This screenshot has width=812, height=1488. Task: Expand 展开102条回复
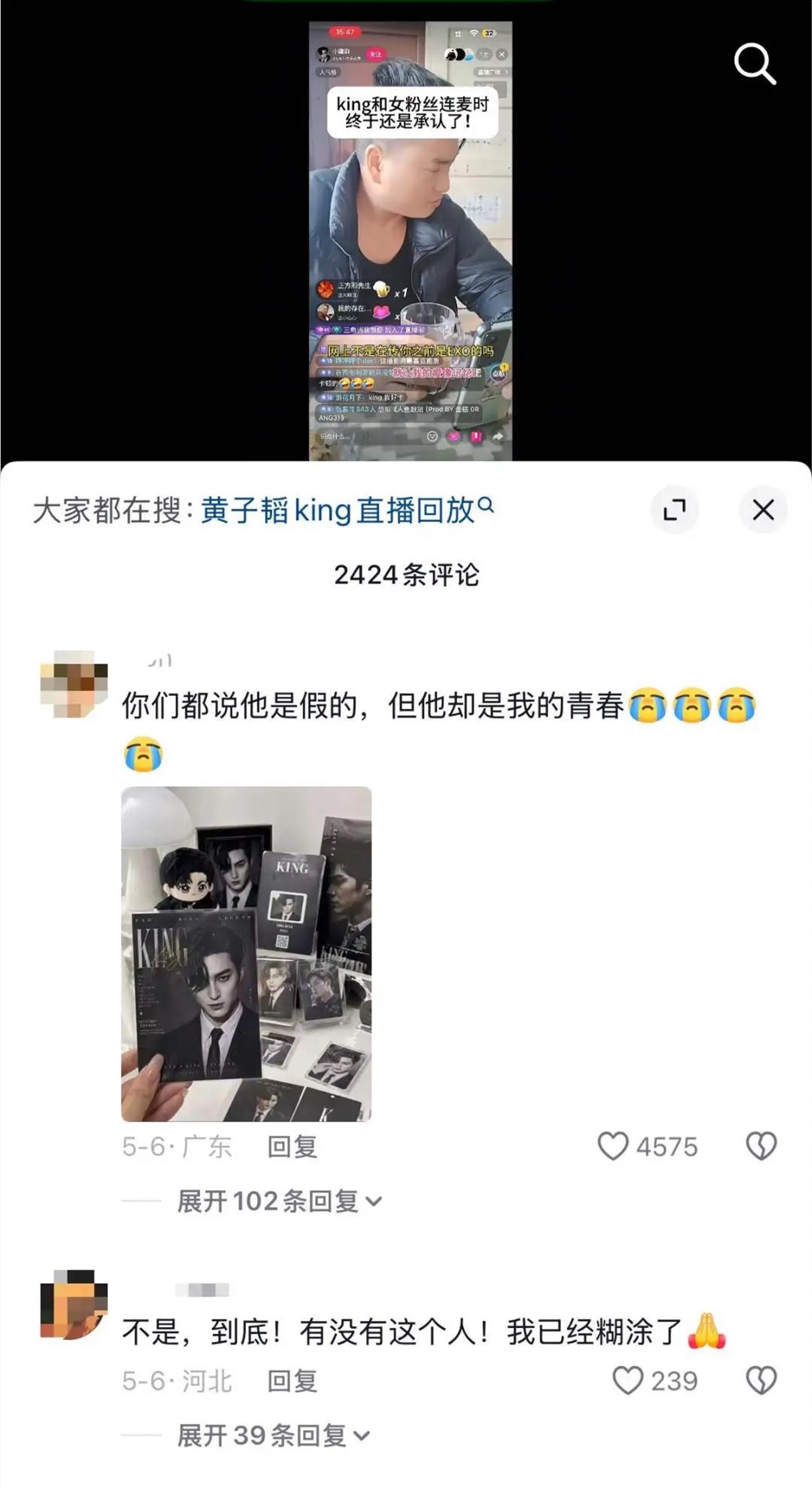coord(279,1201)
